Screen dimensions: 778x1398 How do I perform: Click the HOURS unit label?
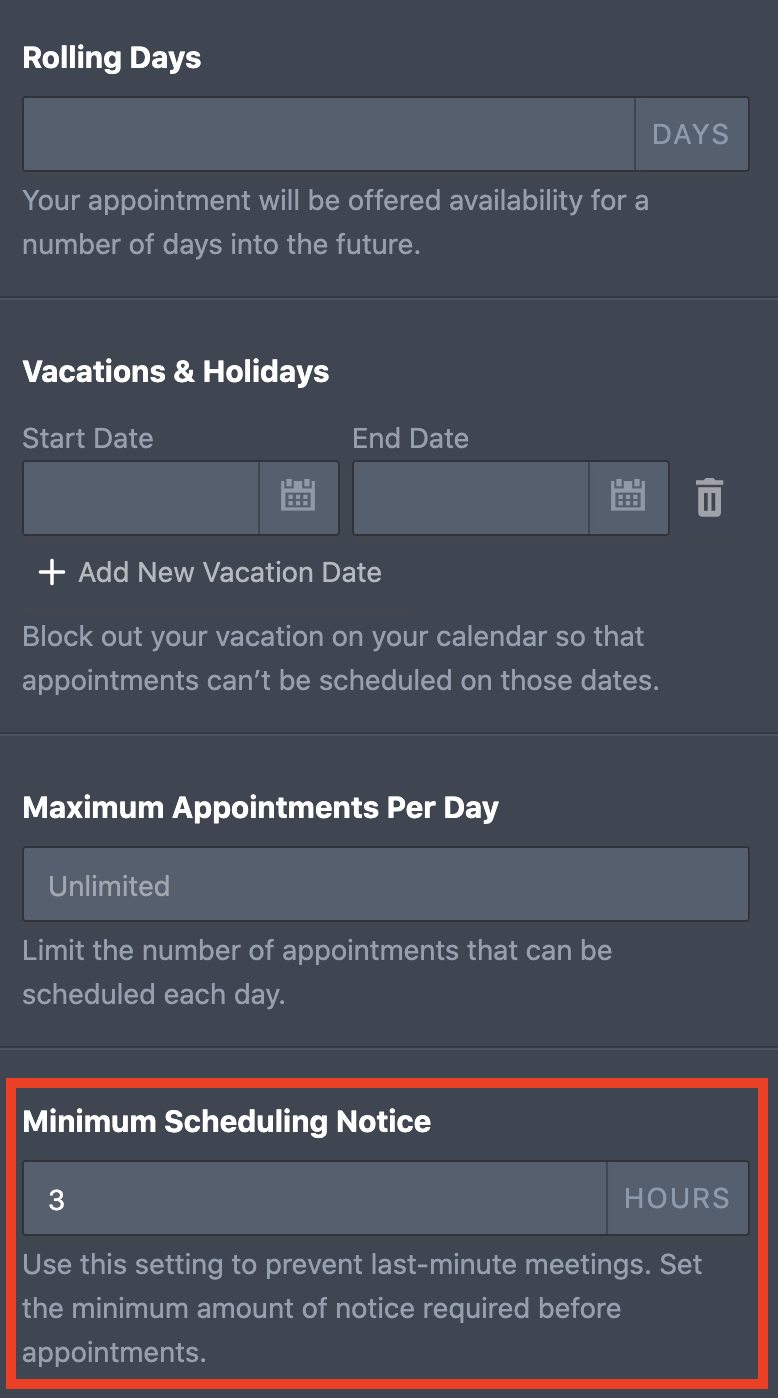click(x=677, y=1197)
